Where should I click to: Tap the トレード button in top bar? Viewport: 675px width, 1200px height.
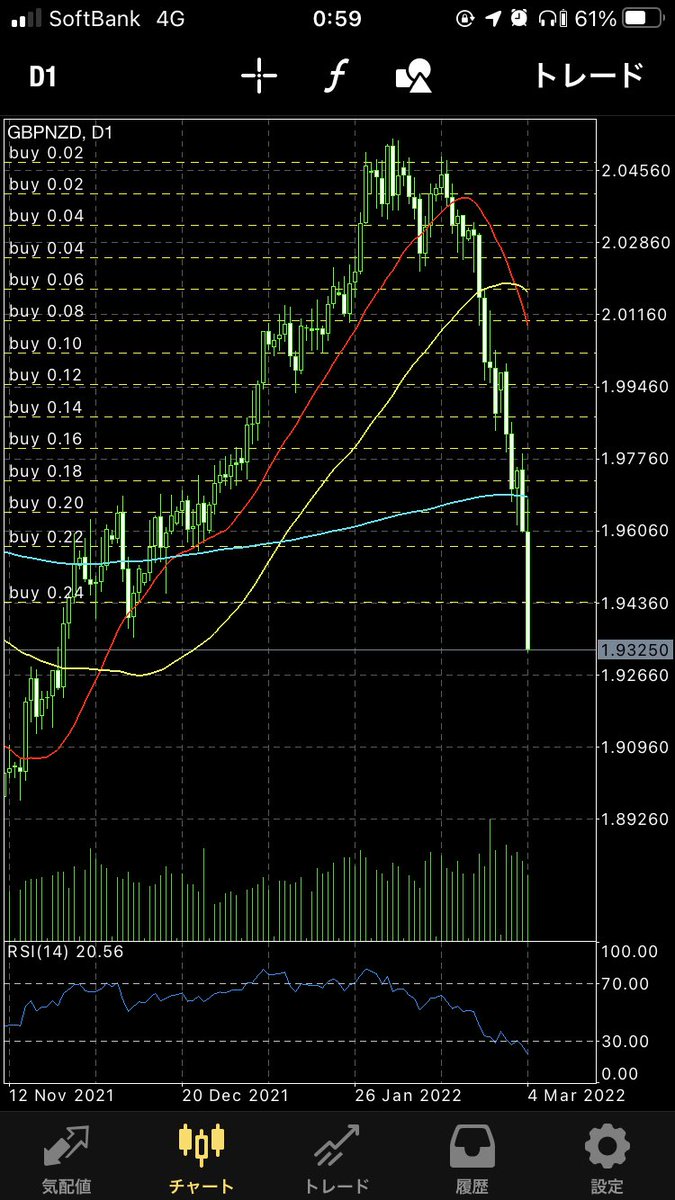coord(587,76)
